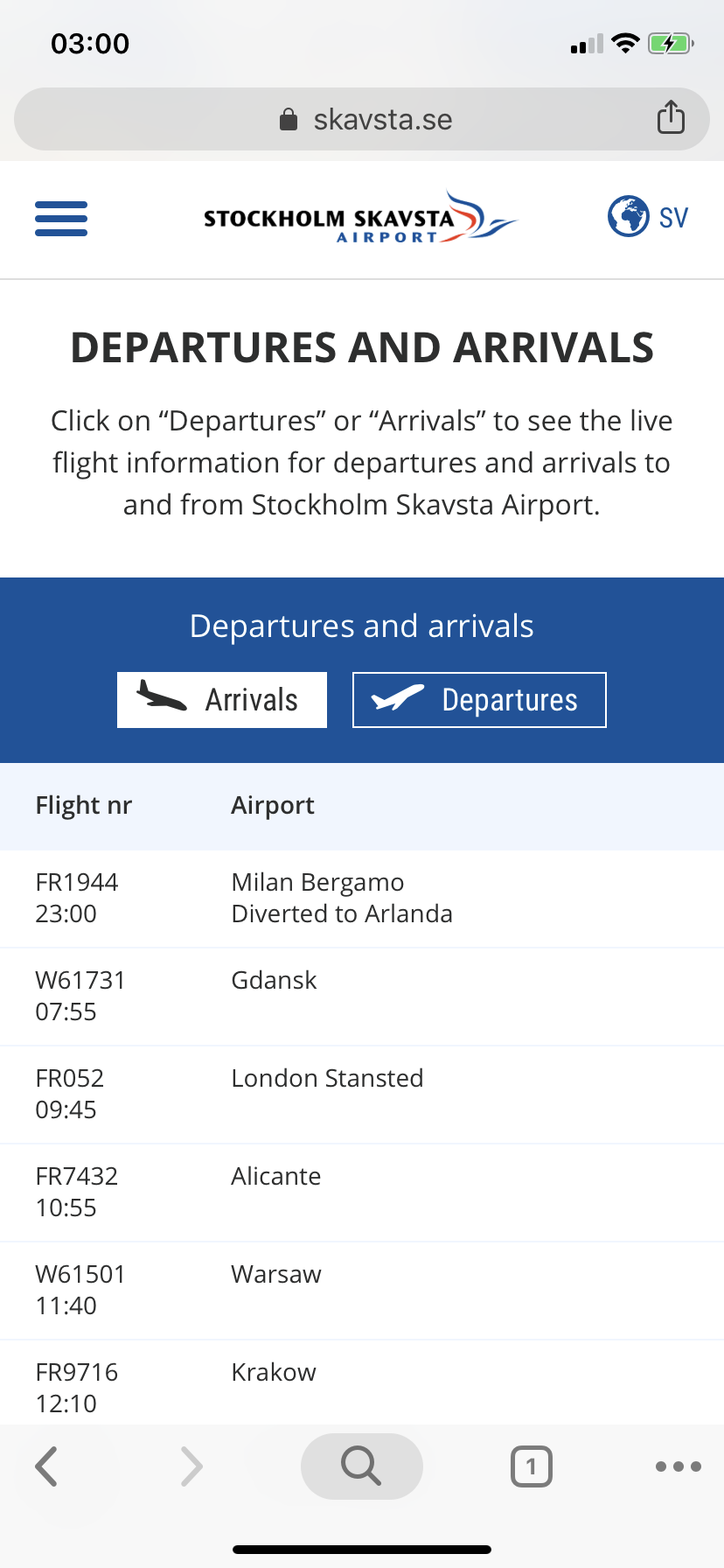Screen dimensions: 724x1568
Task: Open the browser search button
Action: click(x=362, y=1466)
